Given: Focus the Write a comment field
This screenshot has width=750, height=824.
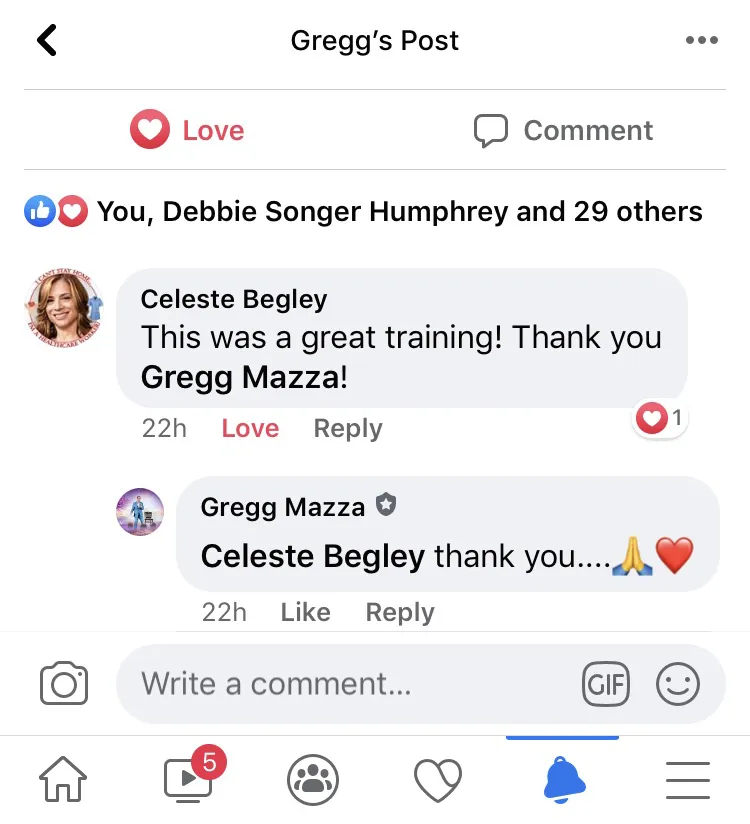Looking at the screenshot, I should pyautogui.click(x=340, y=685).
